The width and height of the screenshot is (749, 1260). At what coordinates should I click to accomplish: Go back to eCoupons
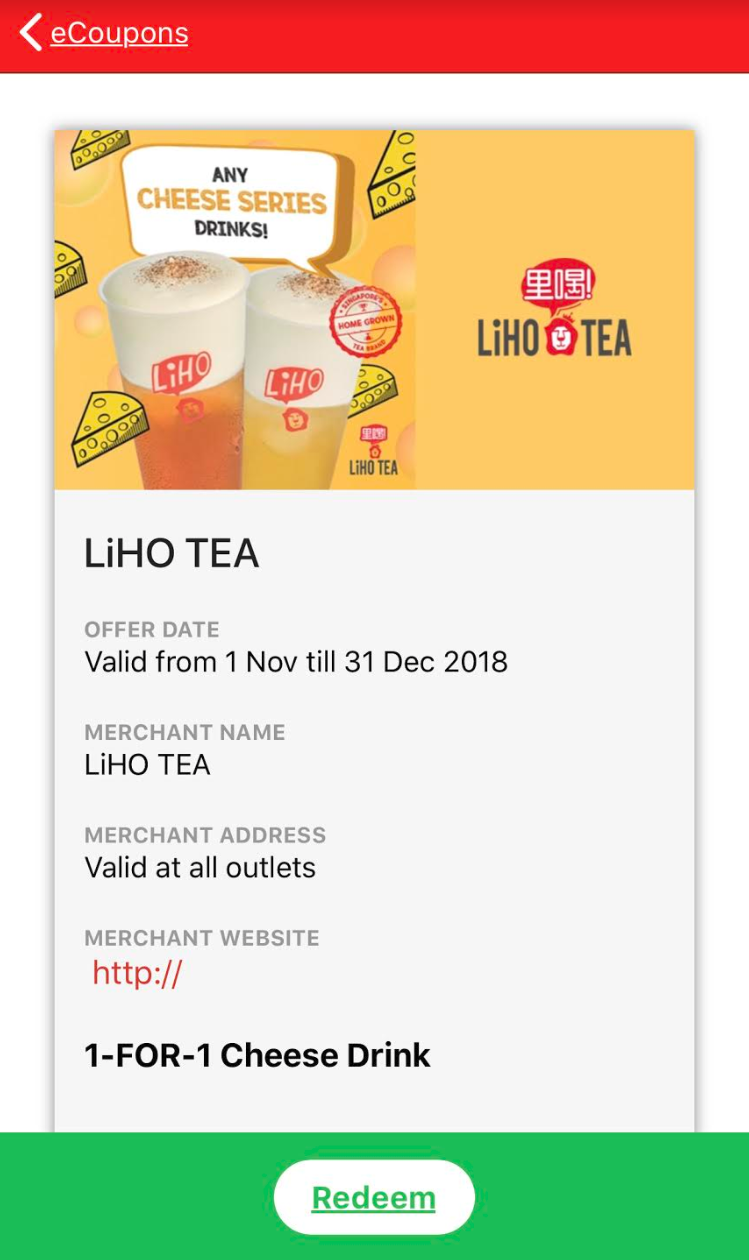(104, 33)
